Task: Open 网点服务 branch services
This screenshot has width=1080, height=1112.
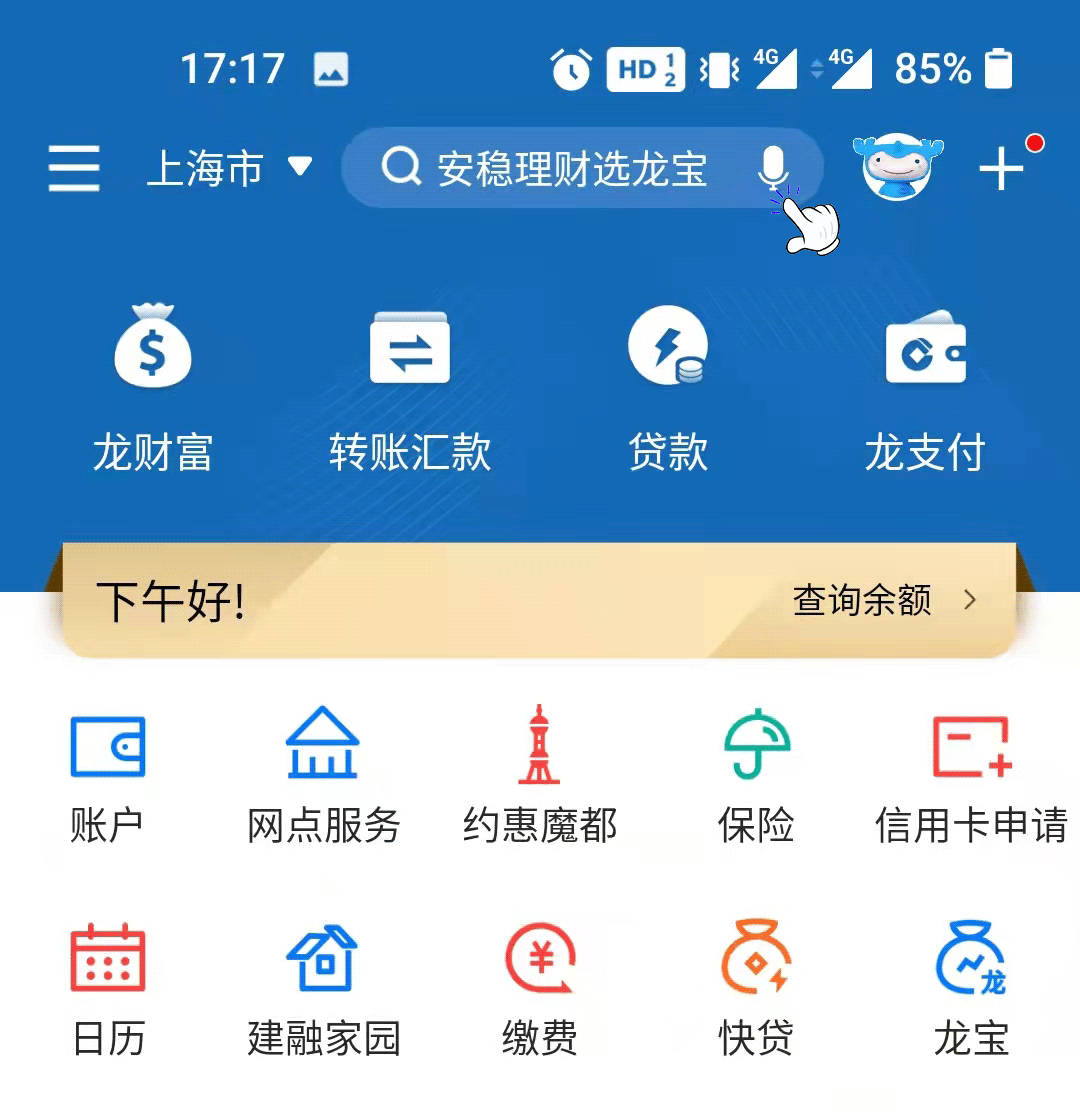Action: pyautogui.click(x=323, y=774)
